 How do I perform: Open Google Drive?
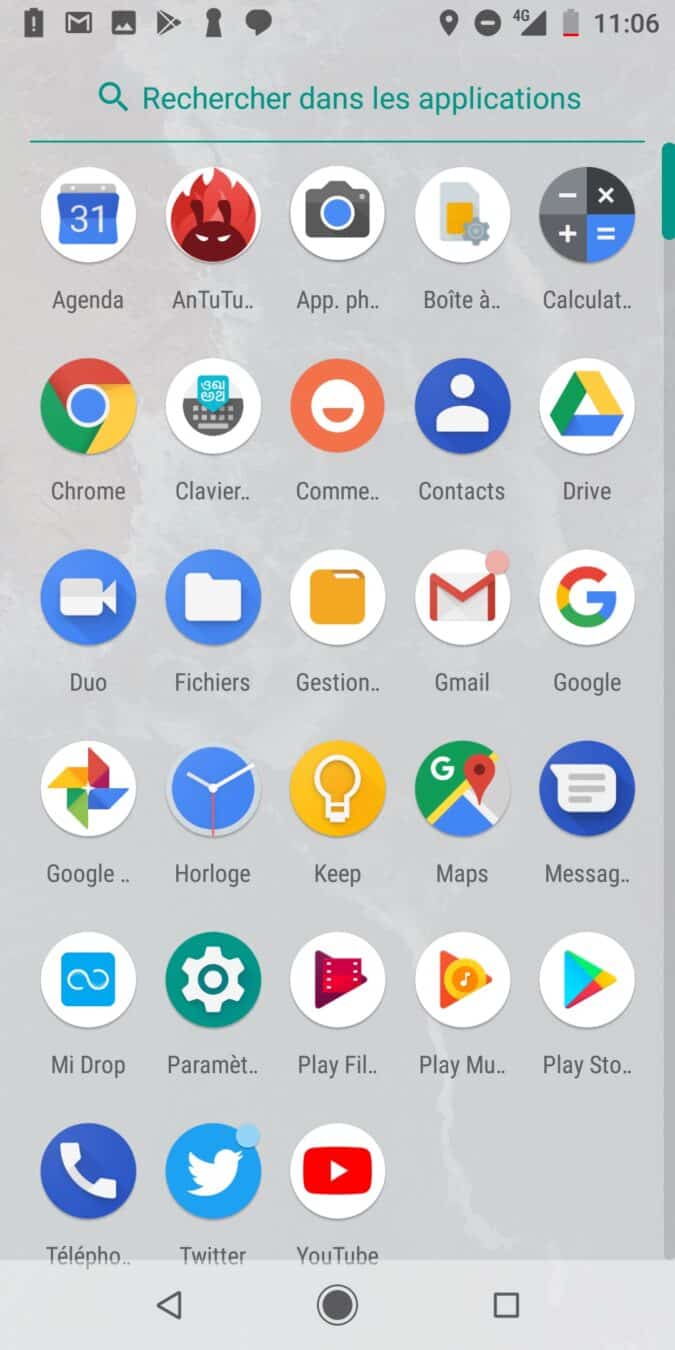(587, 406)
